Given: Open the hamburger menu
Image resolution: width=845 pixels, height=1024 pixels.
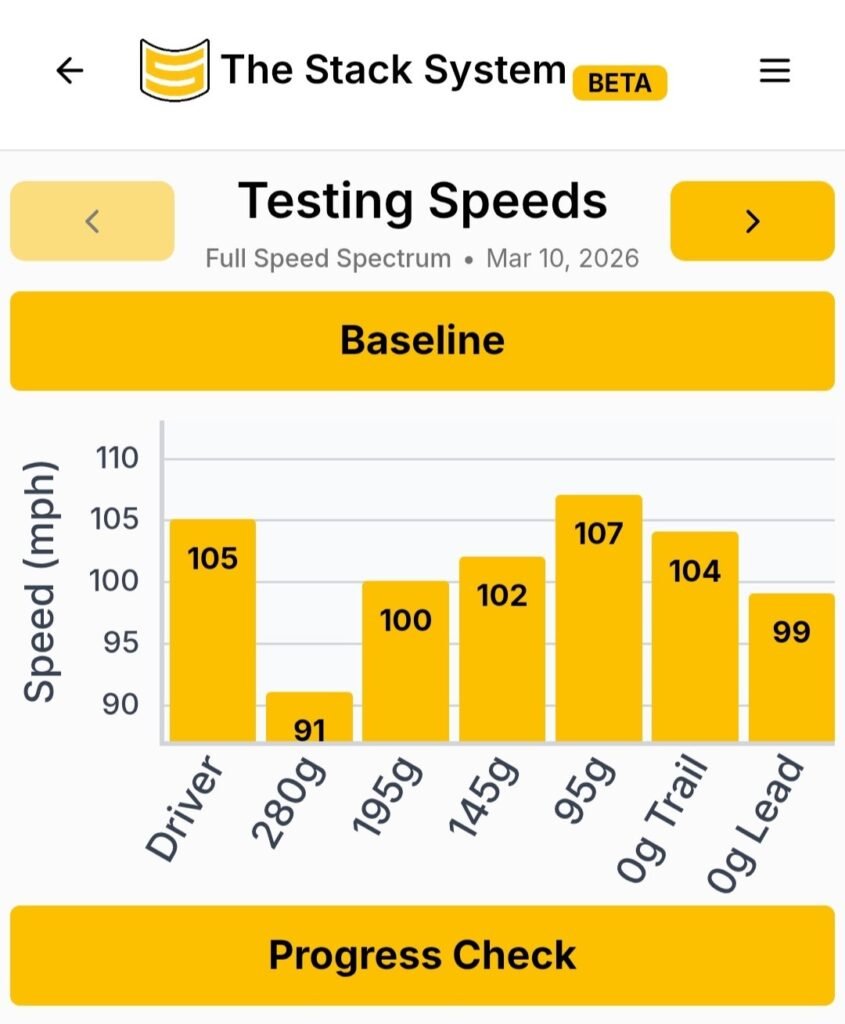Looking at the screenshot, I should click(775, 71).
